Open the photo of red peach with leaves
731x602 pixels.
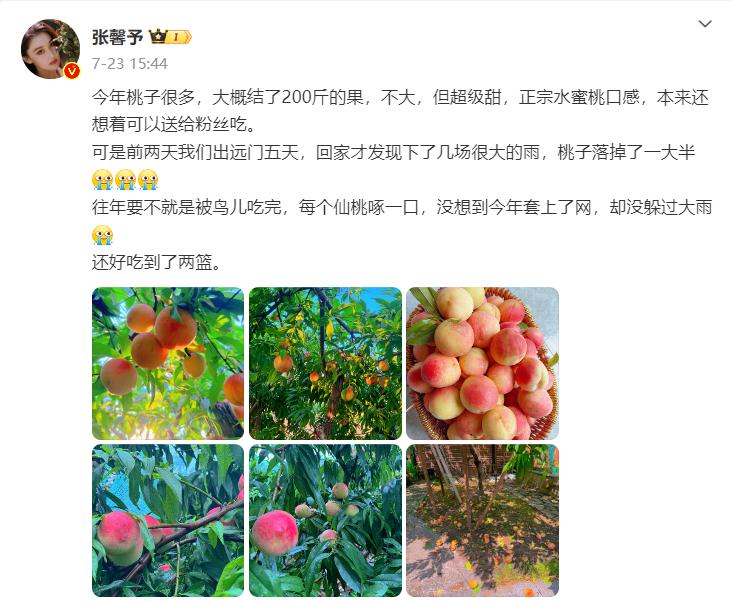[168, 520]
